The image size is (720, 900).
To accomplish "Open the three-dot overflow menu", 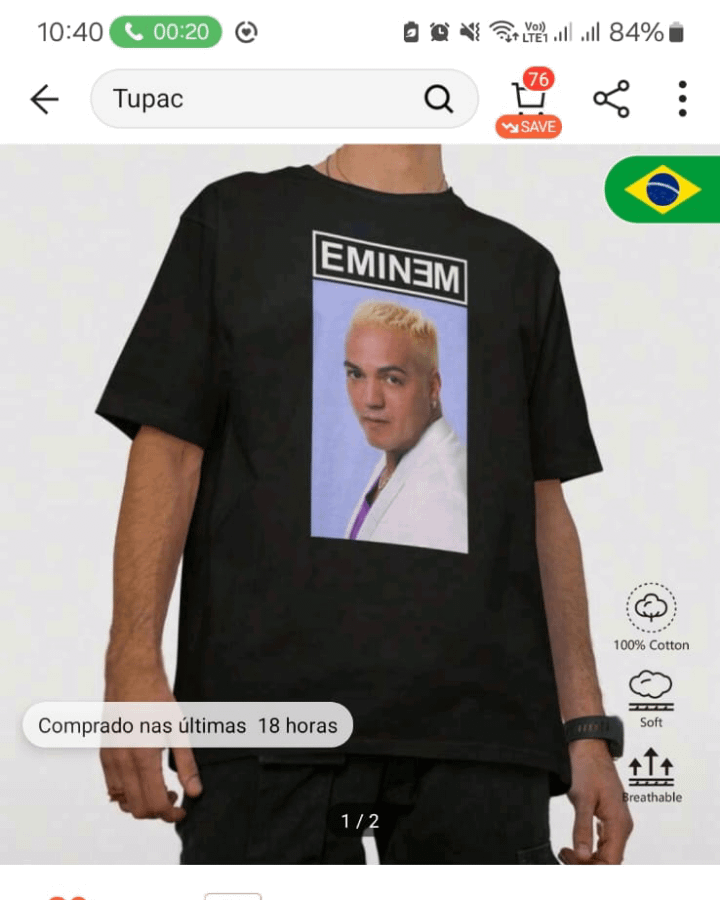I will [x=682, y=99].
